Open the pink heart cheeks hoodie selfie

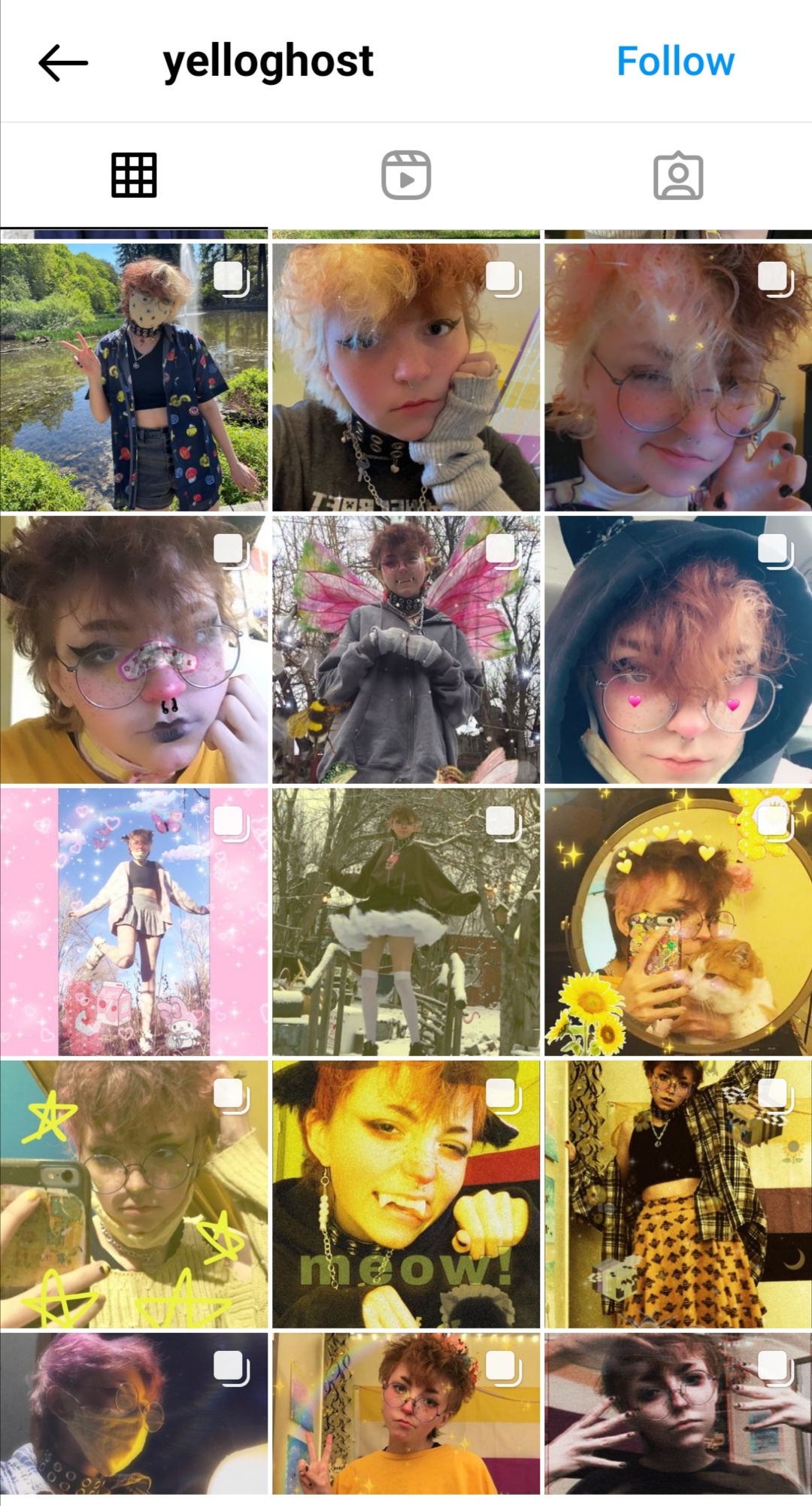pyautogui.click(x=678, y=649)
